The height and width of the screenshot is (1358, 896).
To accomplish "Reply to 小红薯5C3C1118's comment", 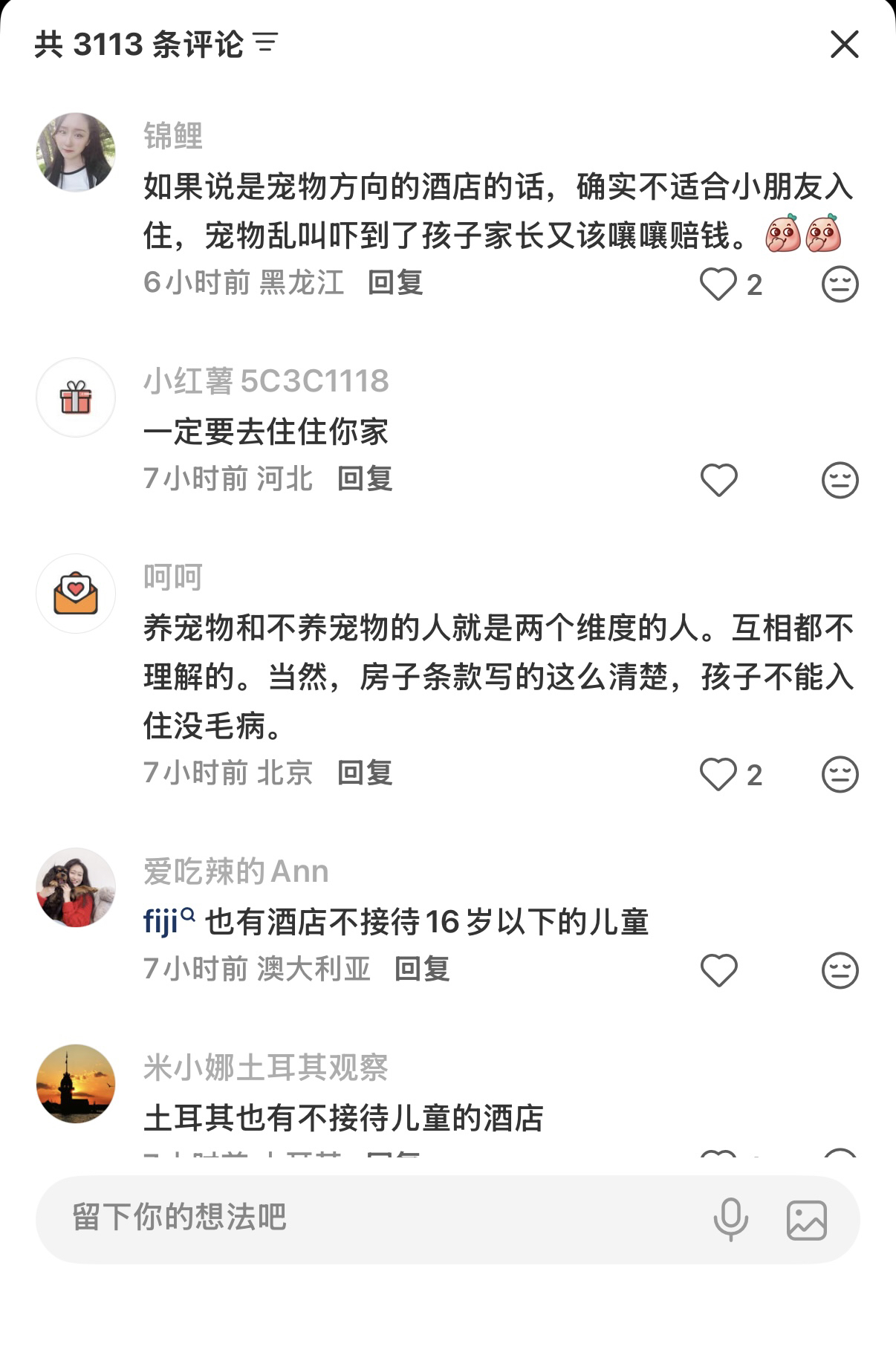I will [365, 479].
